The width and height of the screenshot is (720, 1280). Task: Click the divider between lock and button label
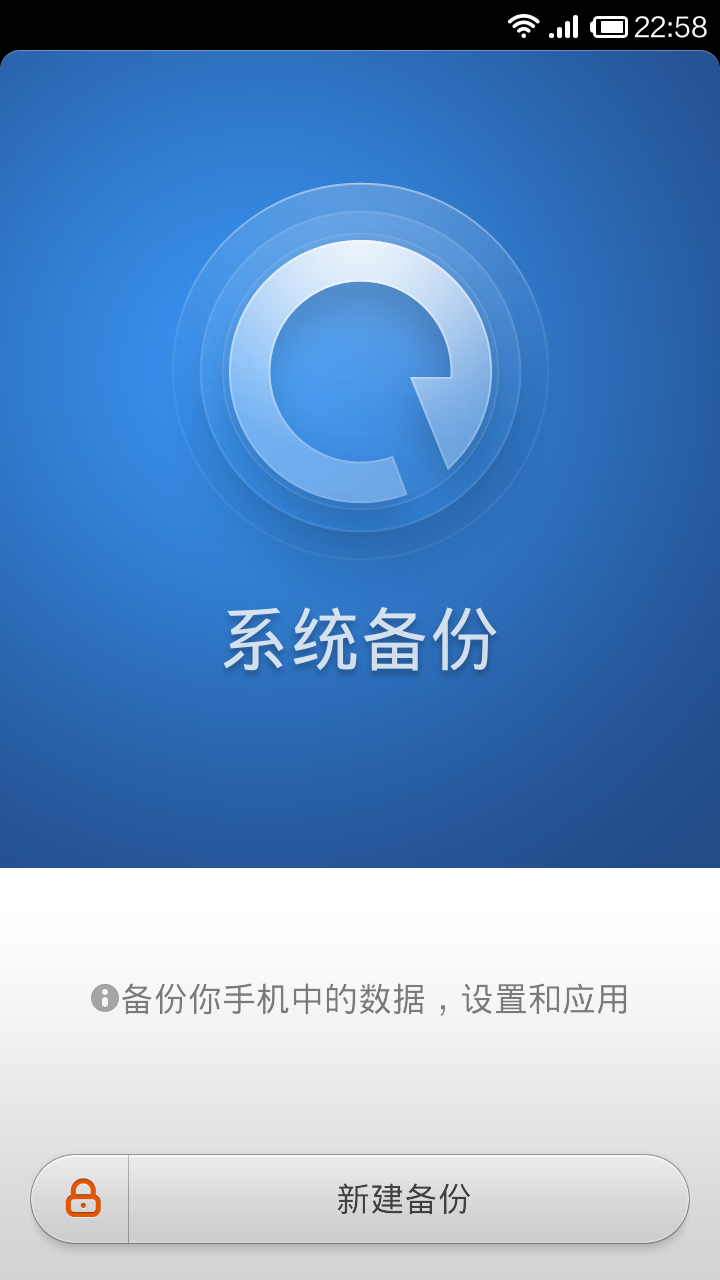pyautogui.click(x=128, y=1197)
